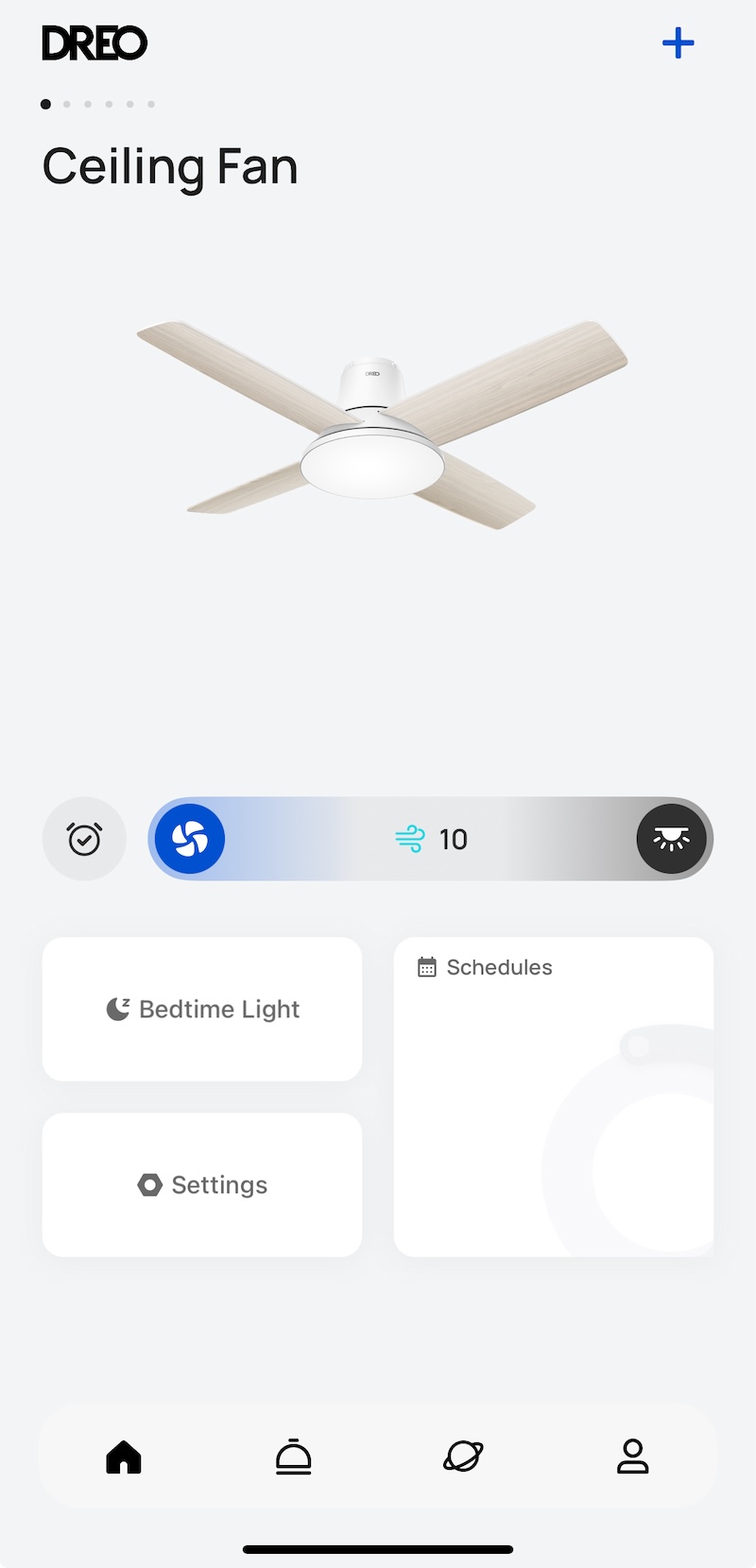This screenshot has width=756, height=1568.
Task: Select the second device page dot
Action: (67, 104)
